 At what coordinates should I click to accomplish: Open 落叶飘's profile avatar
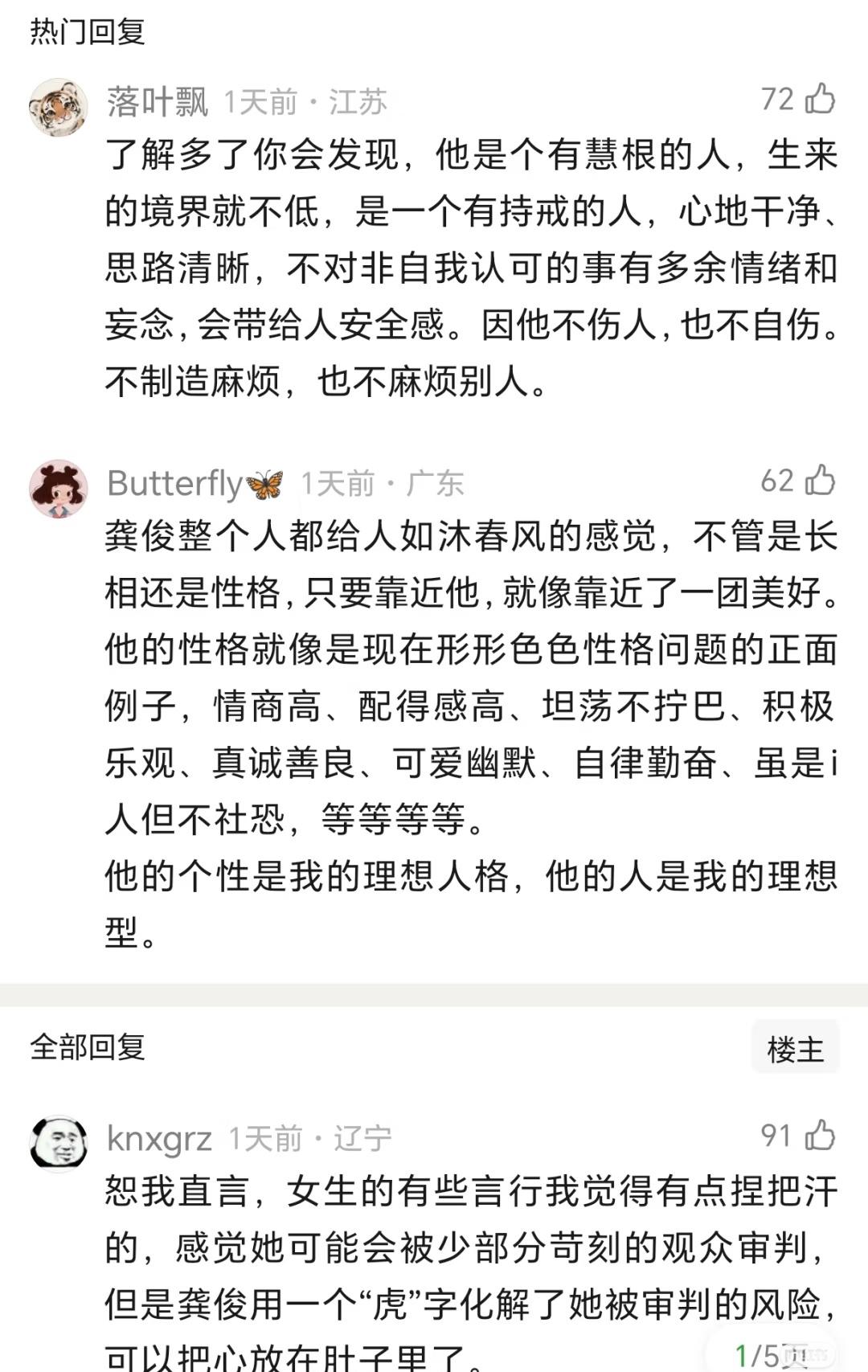[58, 107]
